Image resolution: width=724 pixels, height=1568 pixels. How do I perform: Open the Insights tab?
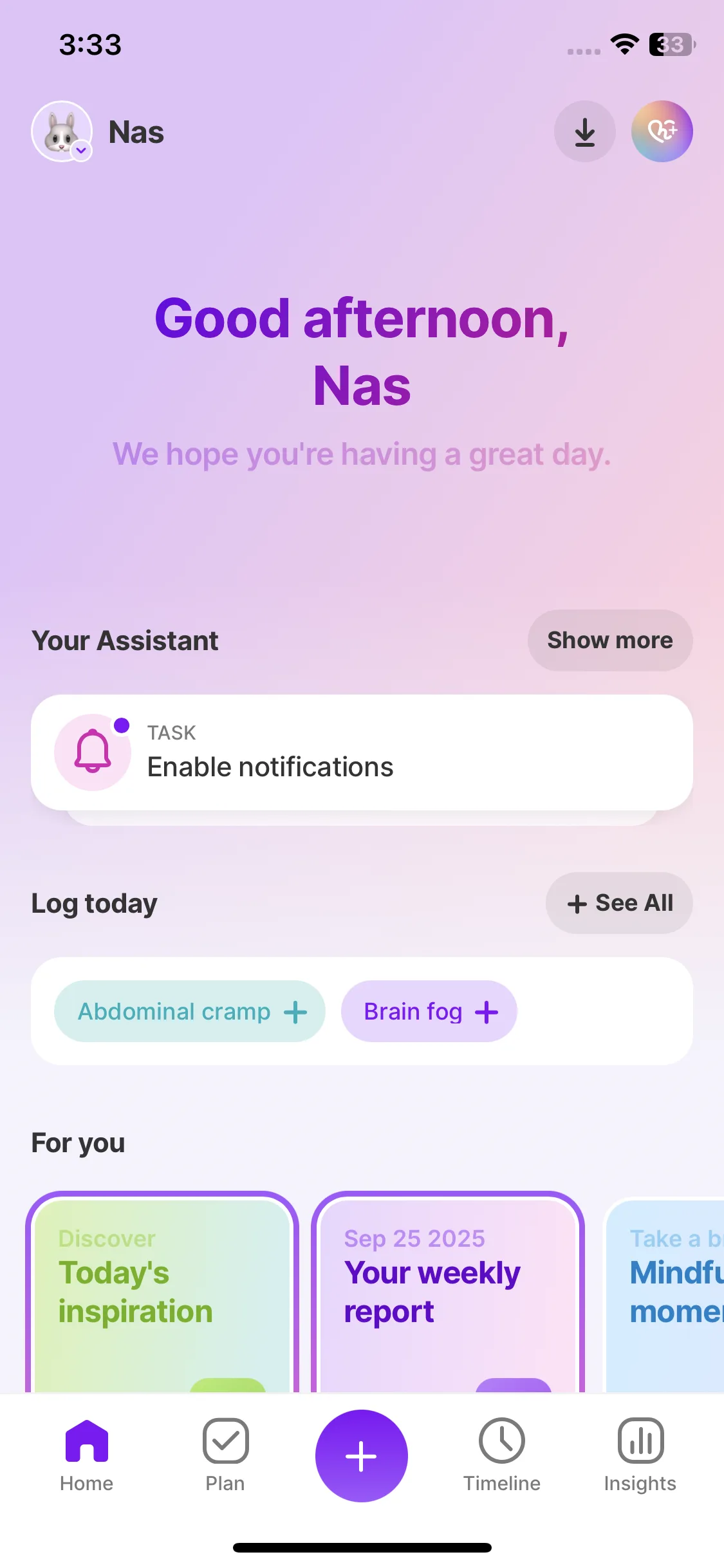(x=640, y=1455)
